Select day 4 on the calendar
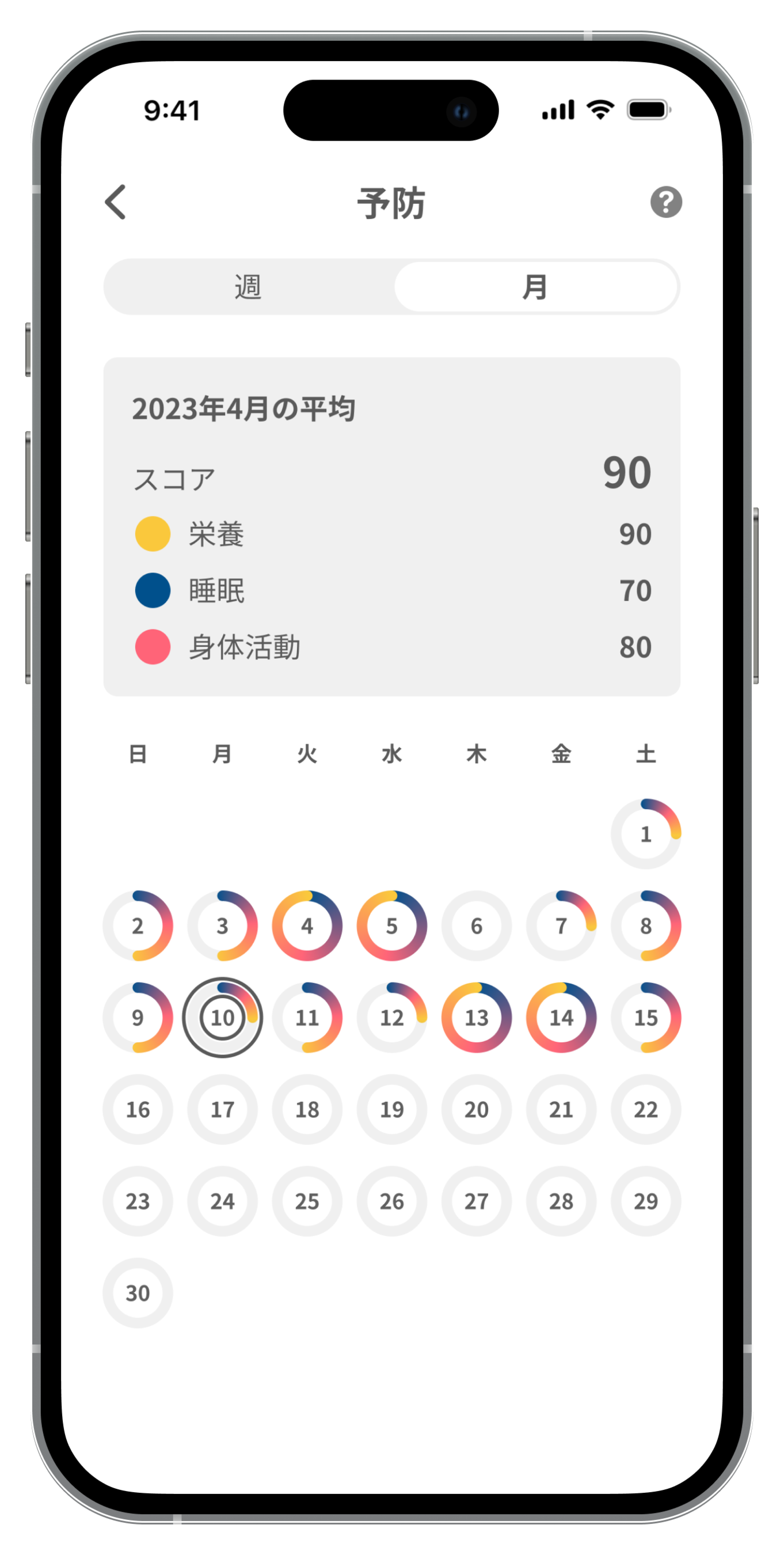The height and width of the screenshot is (1555, 784). (307, 926)
